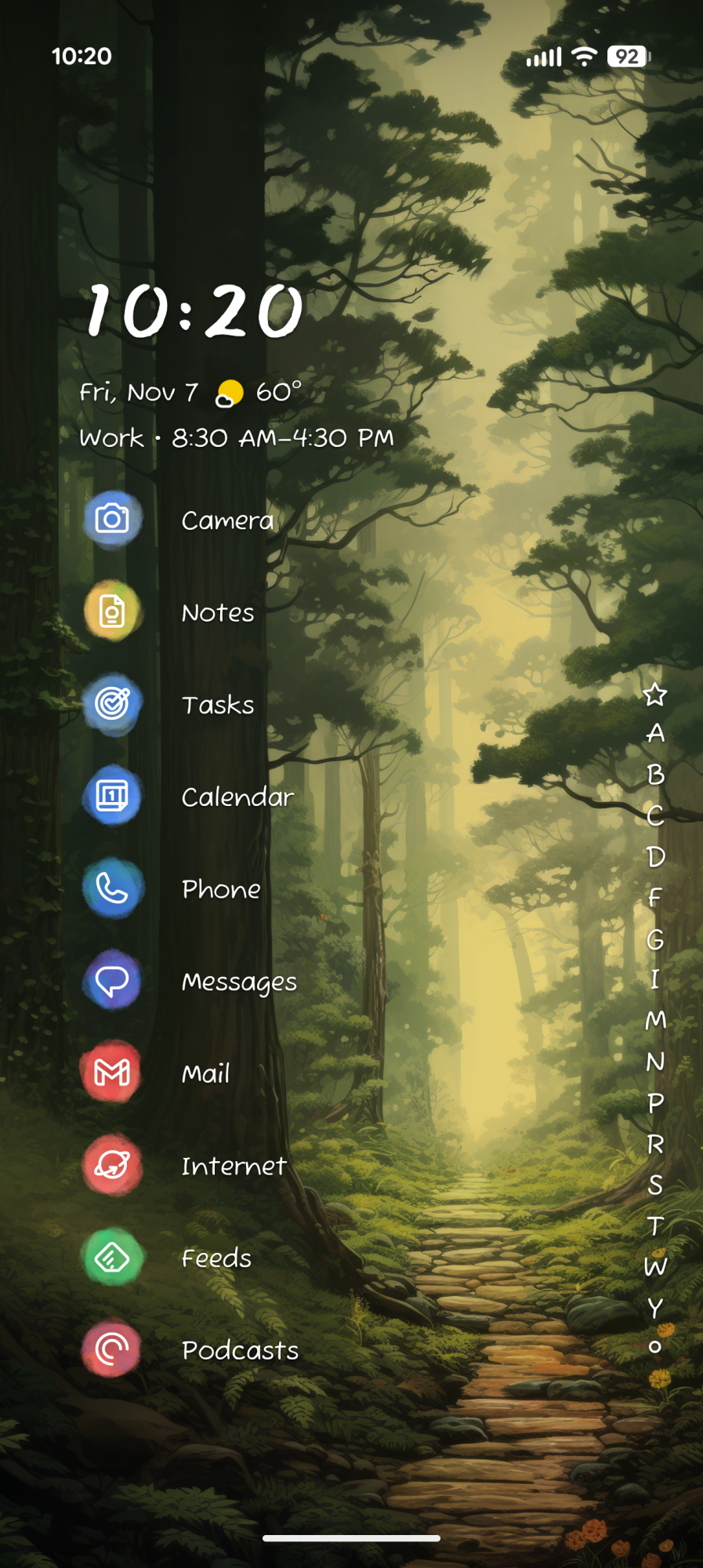
Task: Jump to letter M in the index
Action: [x=655, y=1020]
